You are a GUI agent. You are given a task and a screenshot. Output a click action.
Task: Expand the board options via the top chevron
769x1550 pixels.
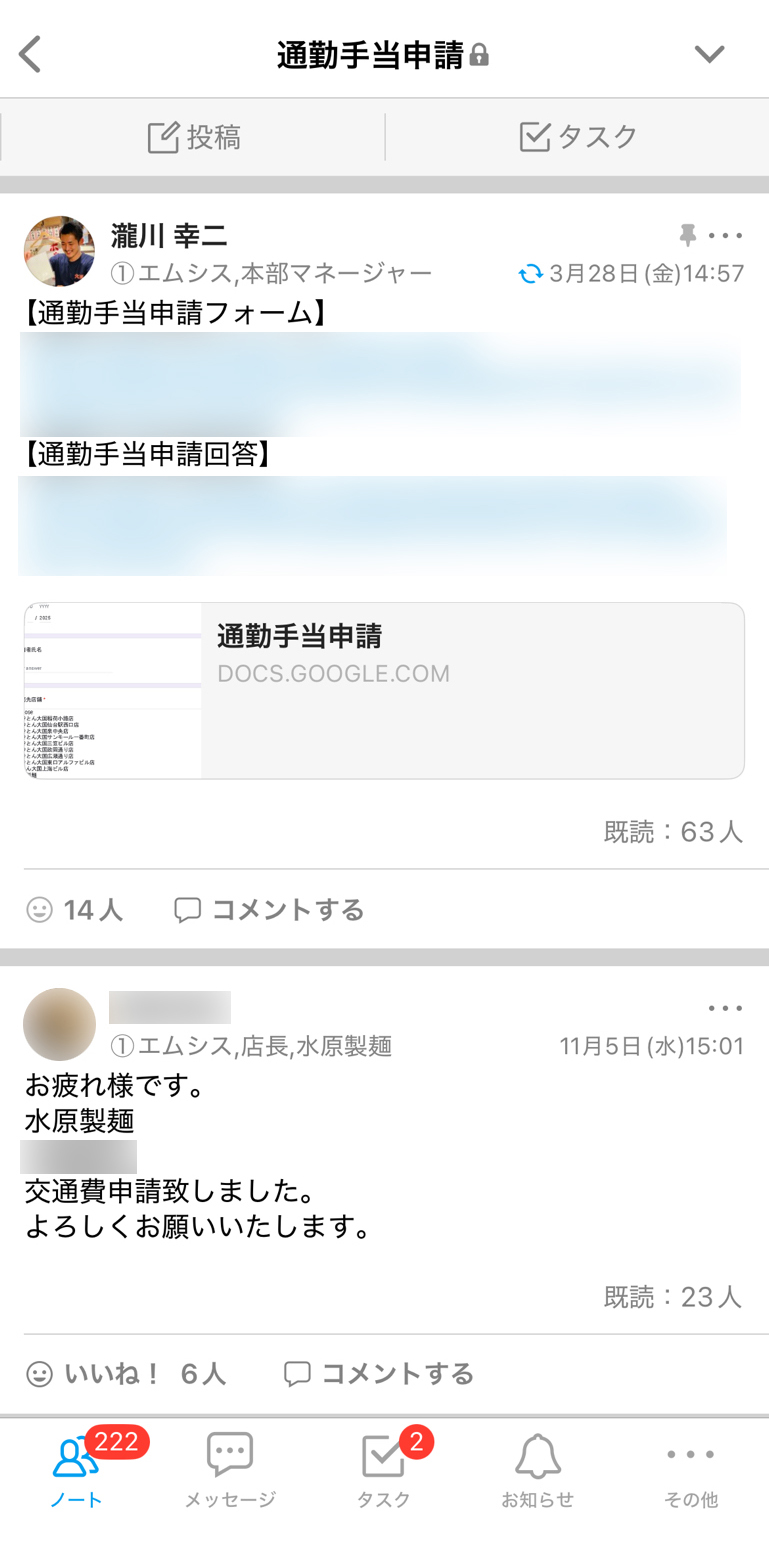click(710, 53)
